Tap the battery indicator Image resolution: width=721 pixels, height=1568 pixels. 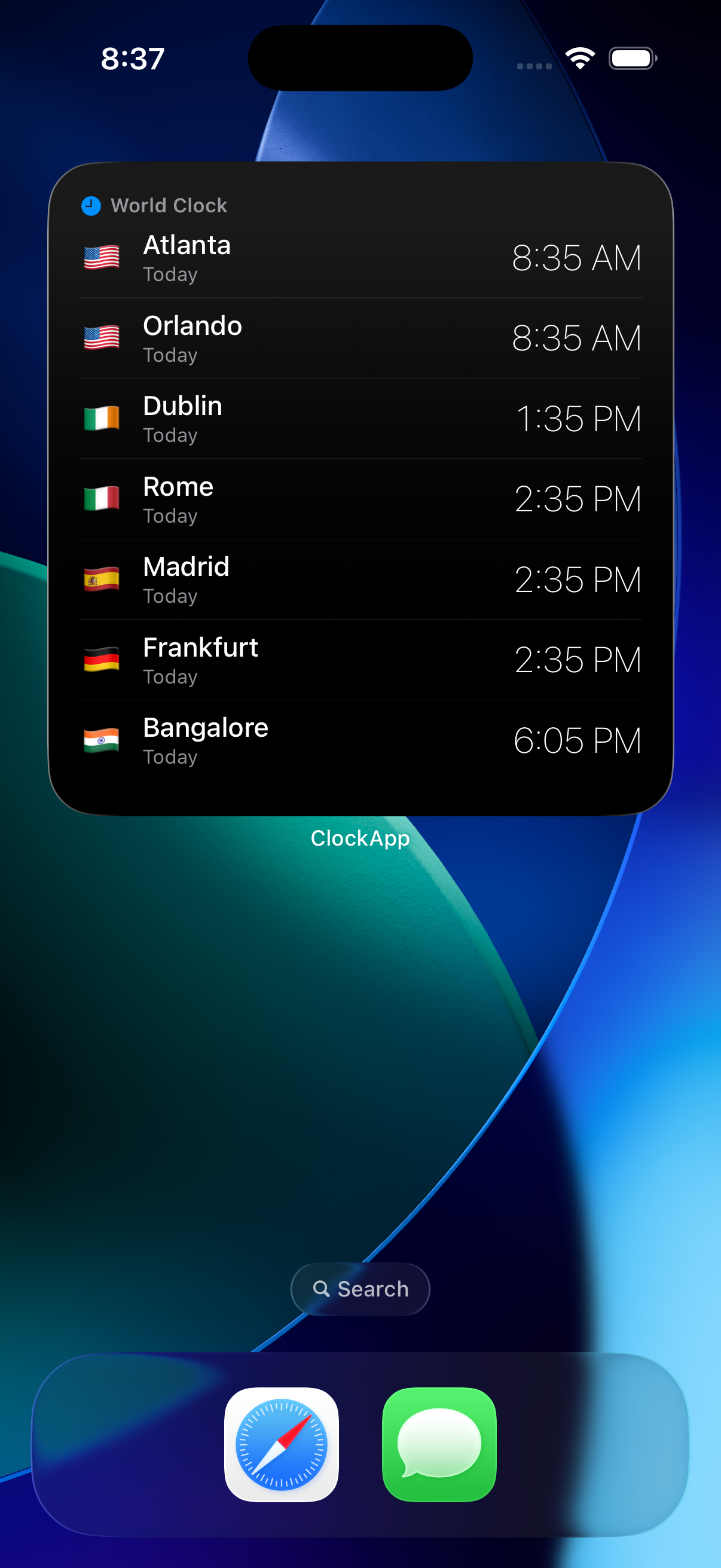(x=631, y=58)
